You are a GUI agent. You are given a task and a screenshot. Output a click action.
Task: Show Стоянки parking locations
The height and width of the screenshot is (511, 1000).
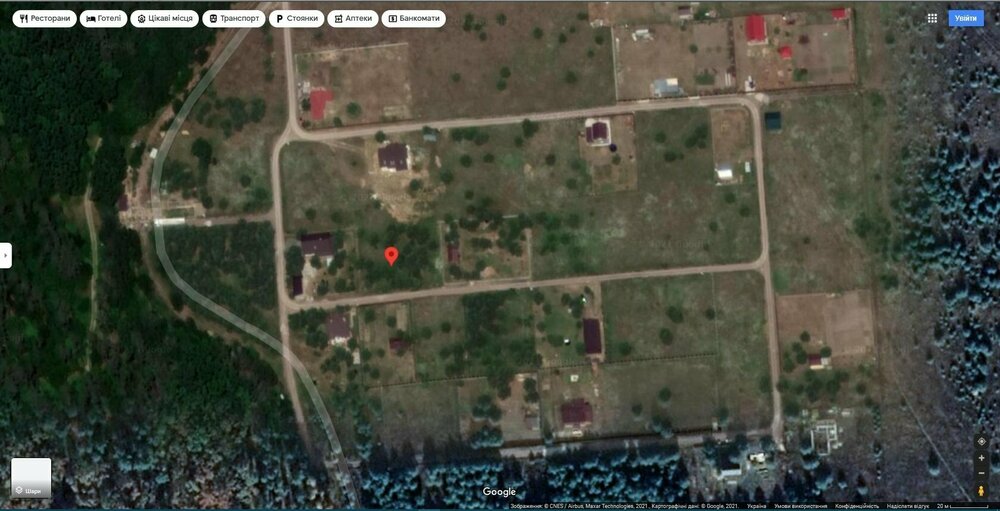click(297, 18)
